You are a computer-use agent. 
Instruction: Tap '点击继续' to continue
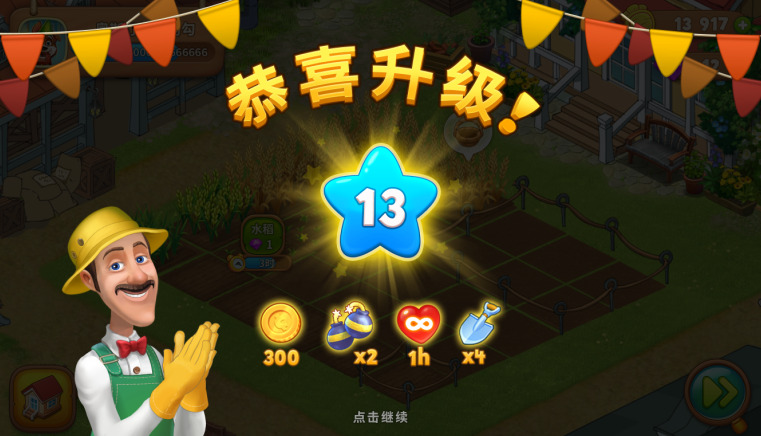coord(380,417)
